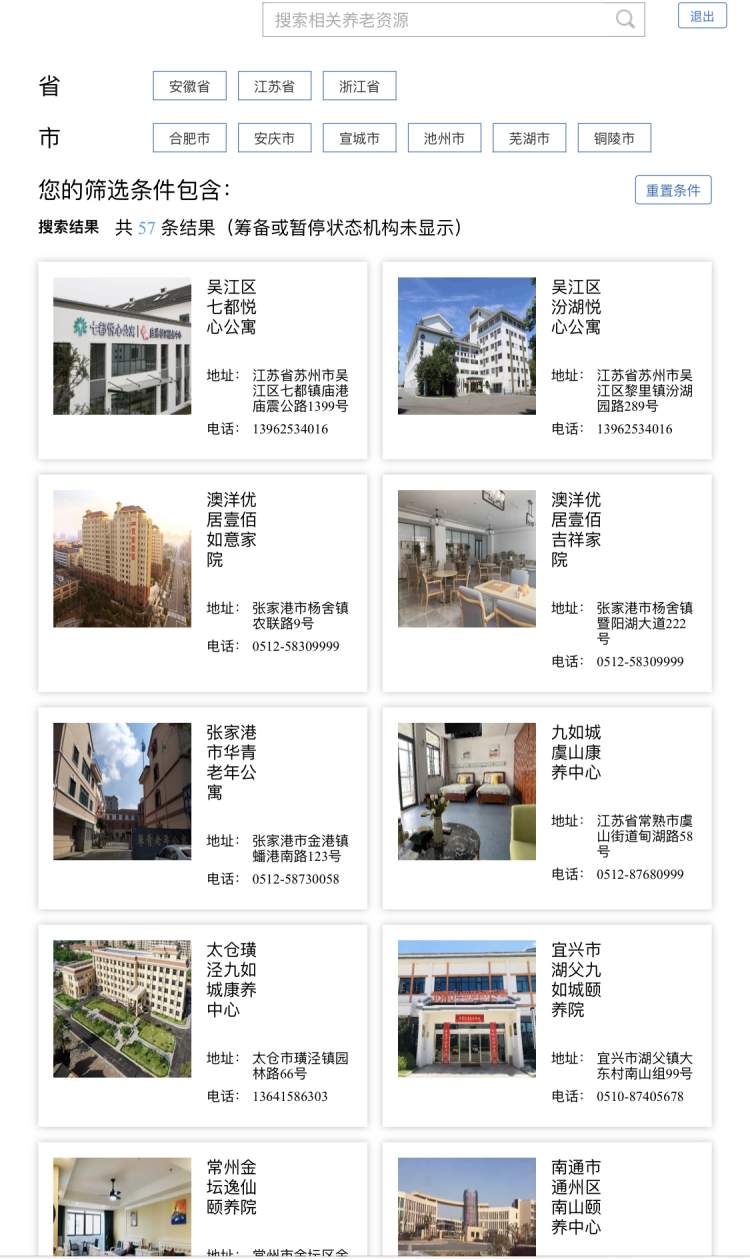Tap the magnifier search icon

coord(625,20)
